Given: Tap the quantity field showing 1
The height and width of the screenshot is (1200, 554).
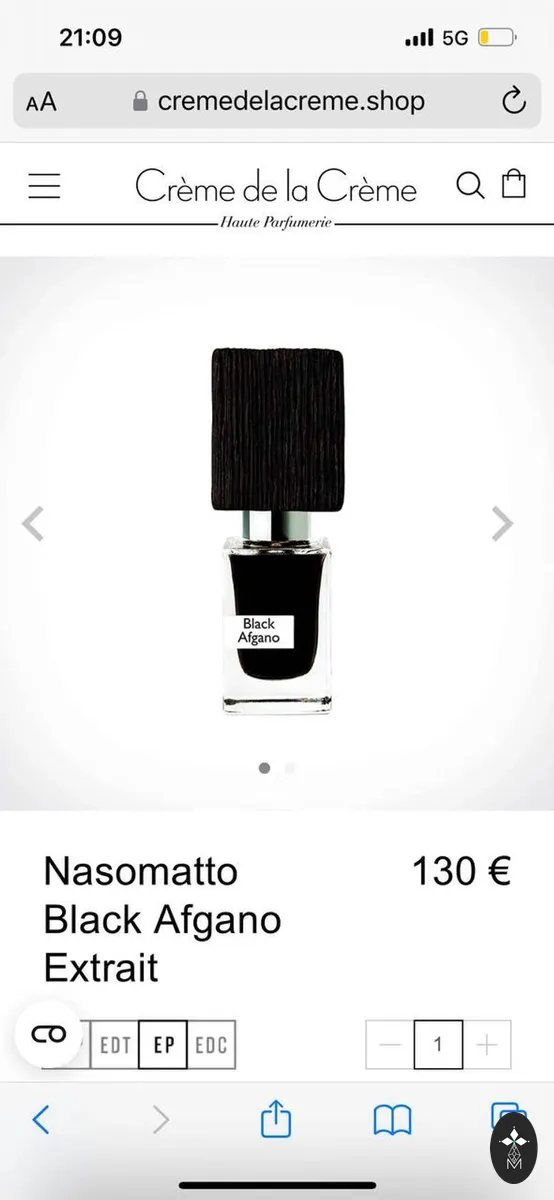Looking at the screenshot, I should (x=438, y=1045).
